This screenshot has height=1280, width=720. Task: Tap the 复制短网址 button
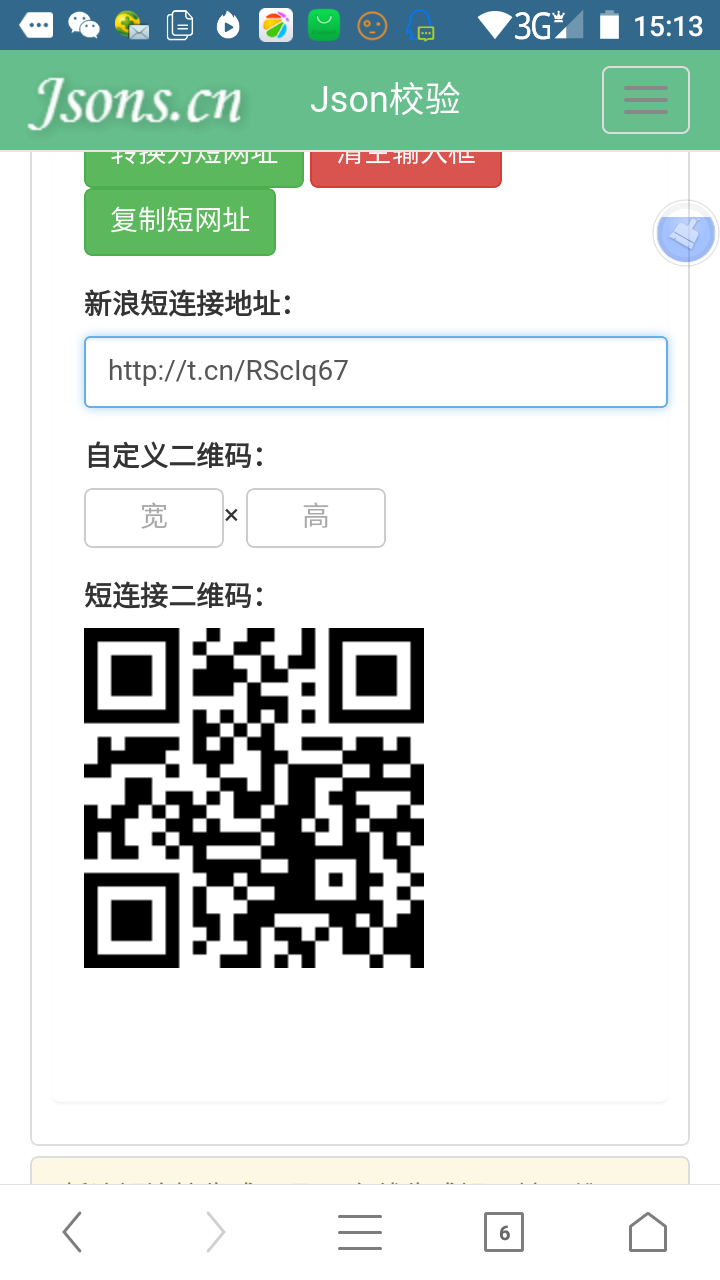(180, 221)
